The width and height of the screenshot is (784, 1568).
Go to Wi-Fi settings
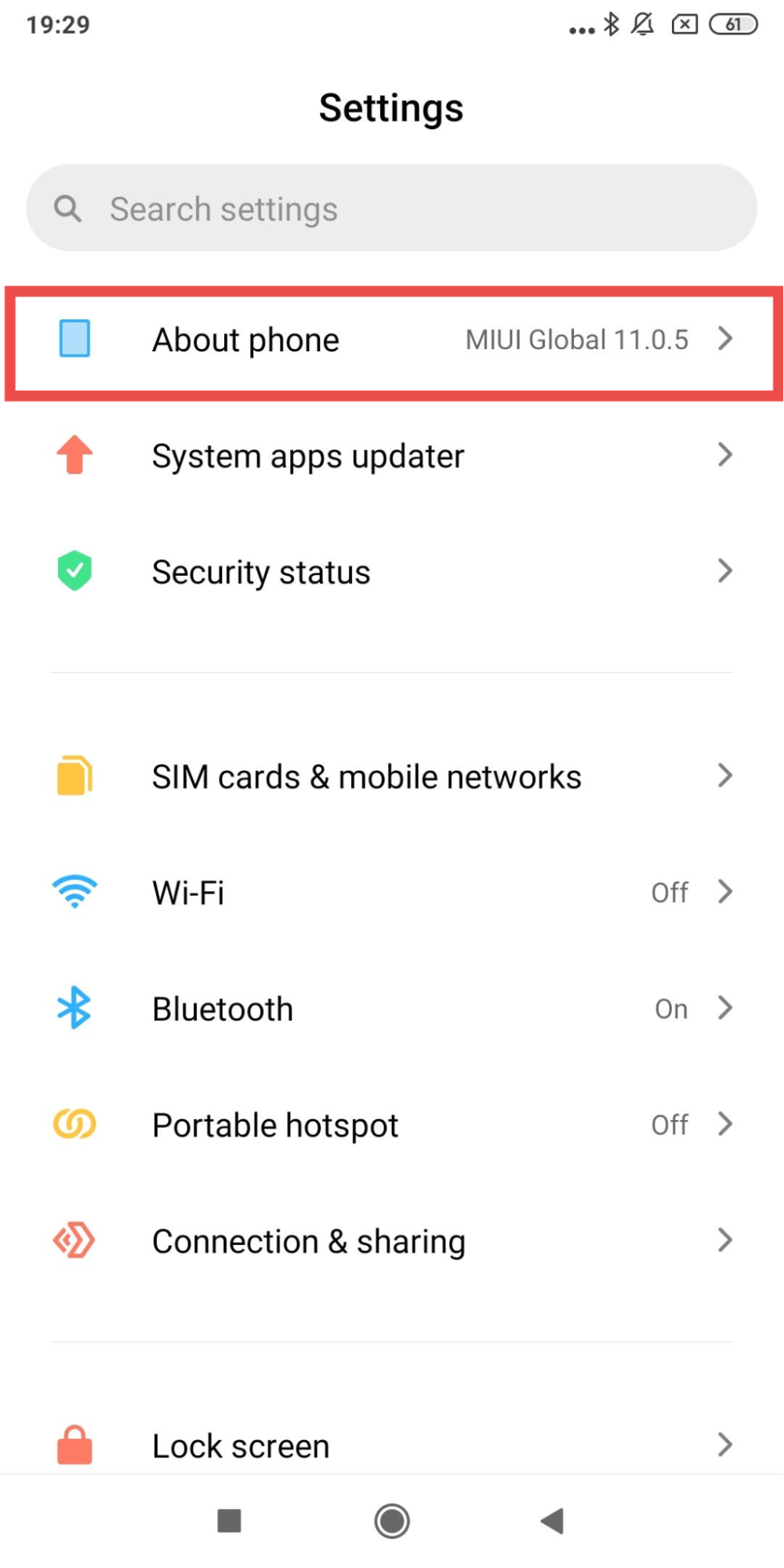(x=392, y=893)
